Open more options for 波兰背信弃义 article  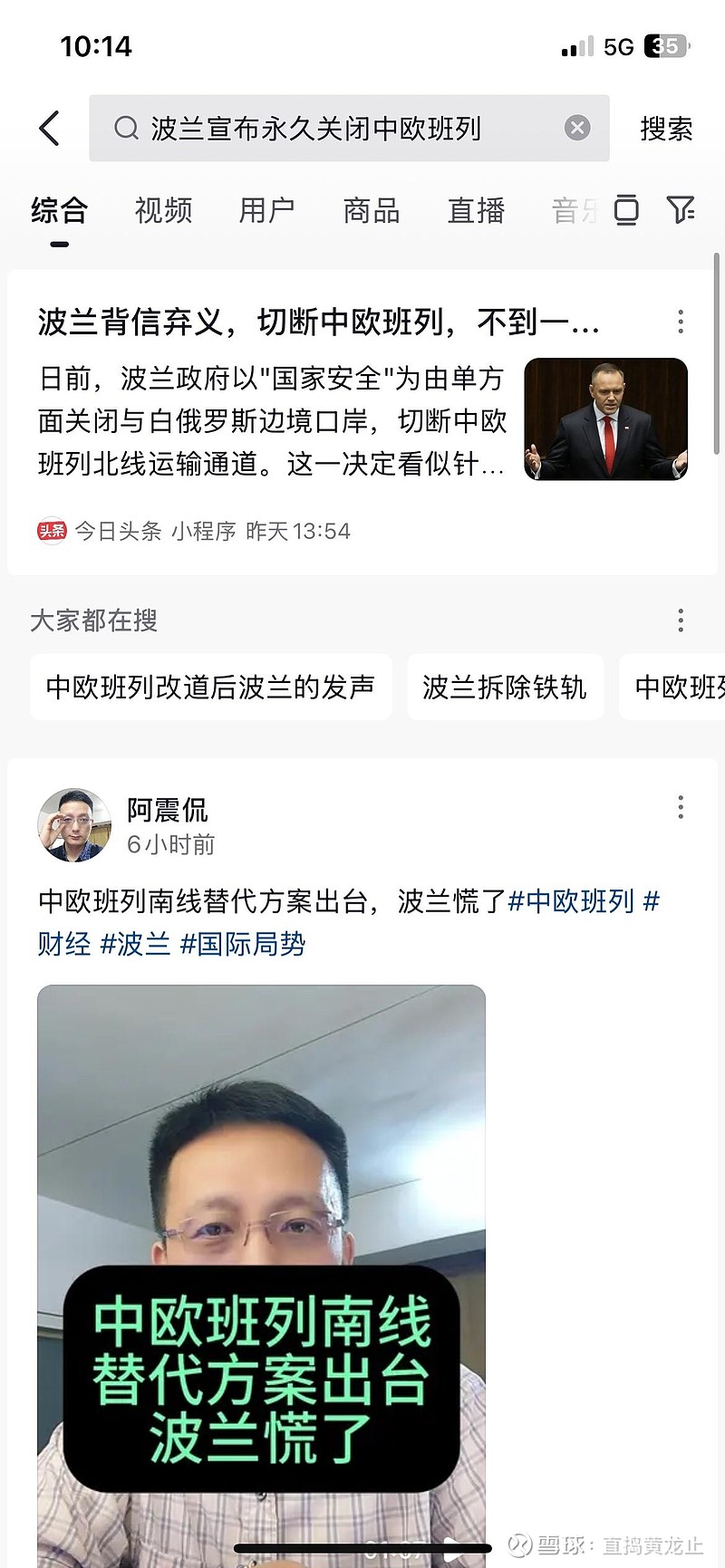(x=681, y=322)
